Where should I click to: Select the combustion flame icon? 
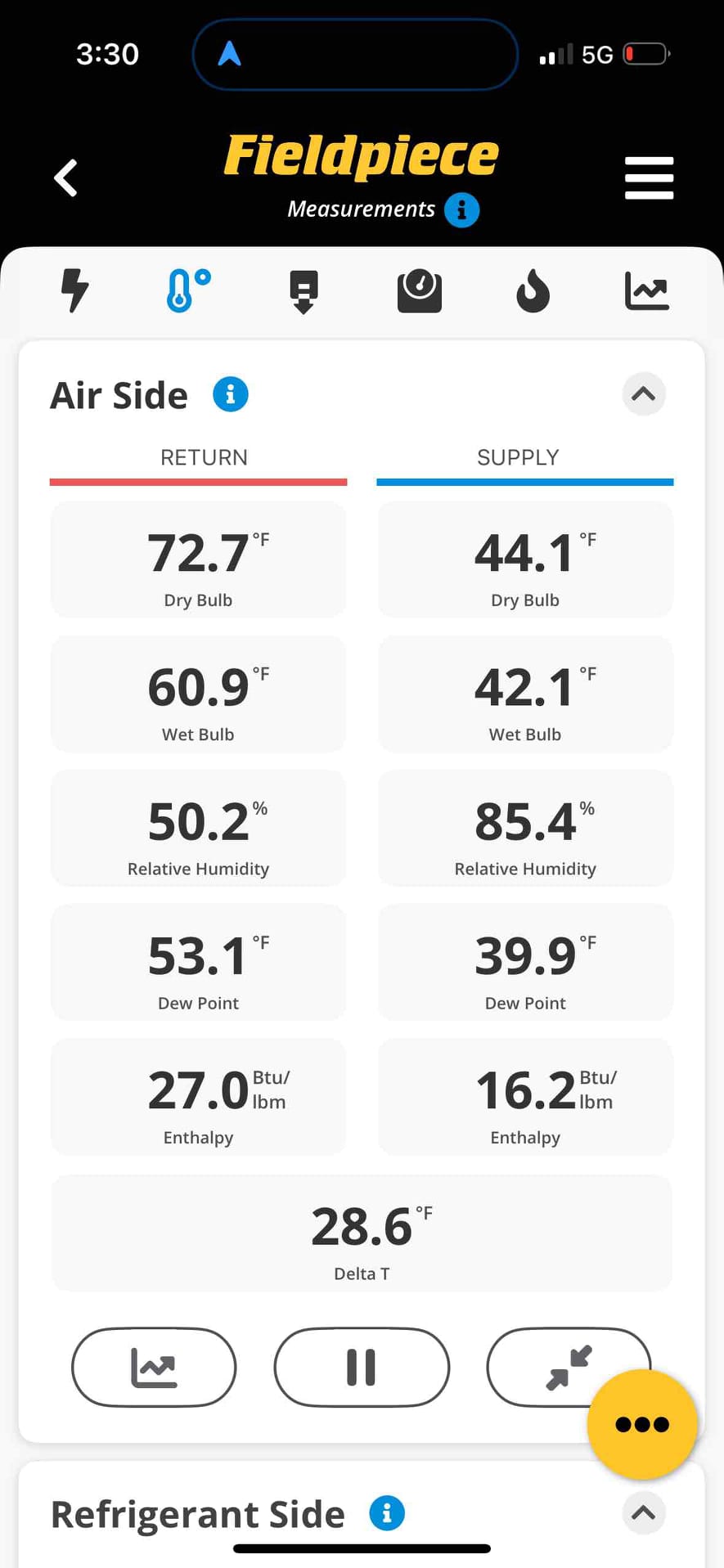(532, 290)
